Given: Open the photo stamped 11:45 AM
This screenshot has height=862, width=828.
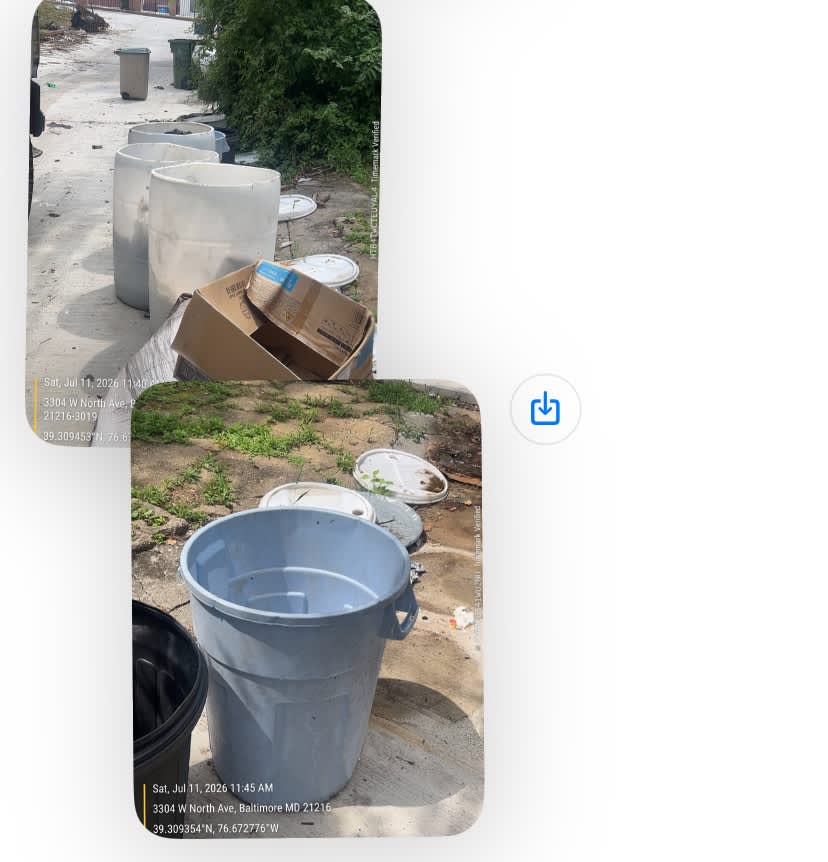Looking at the screenshot, I should [x=307, y=609].
